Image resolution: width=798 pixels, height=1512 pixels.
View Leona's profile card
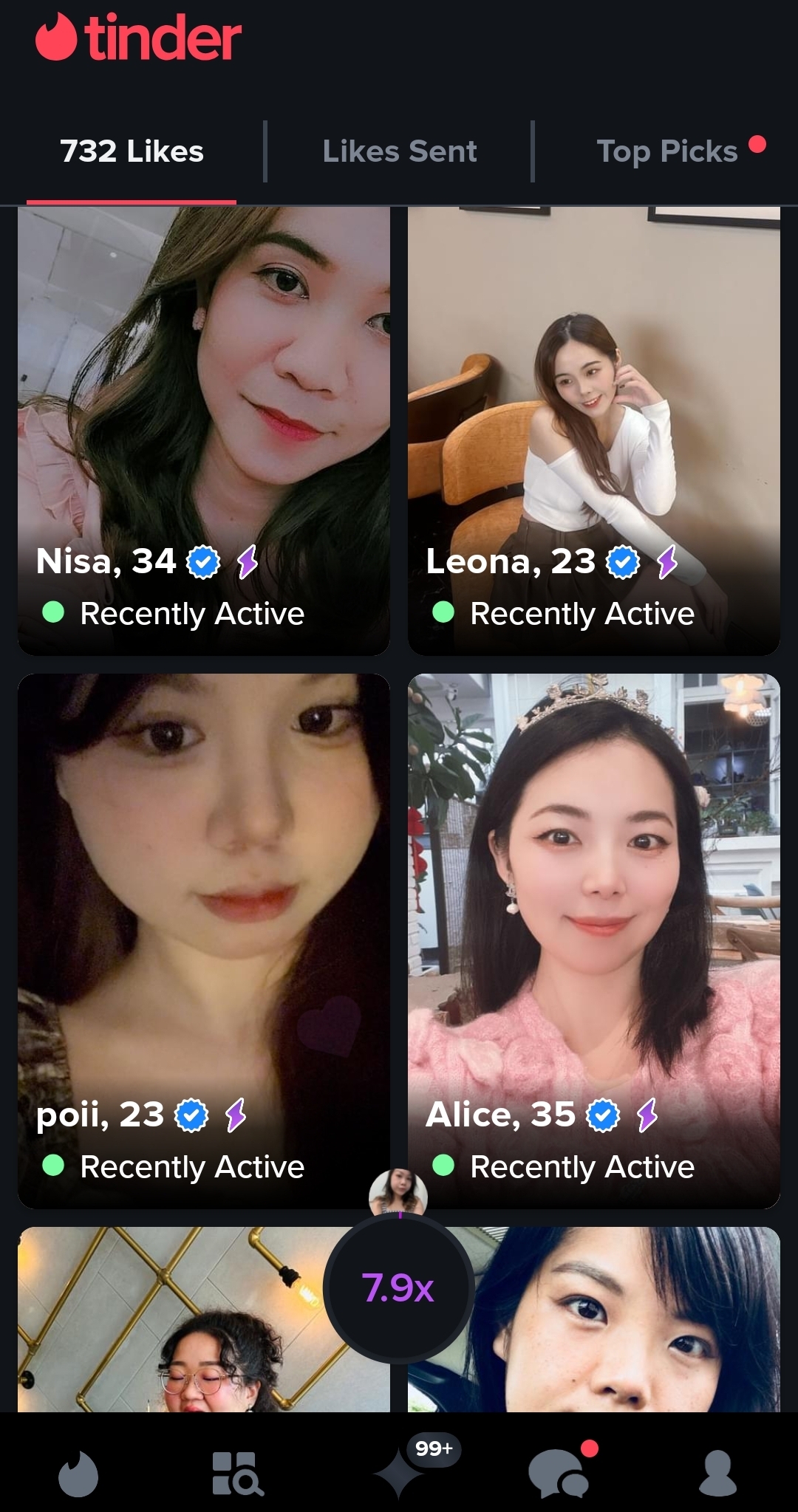(594, 431)
